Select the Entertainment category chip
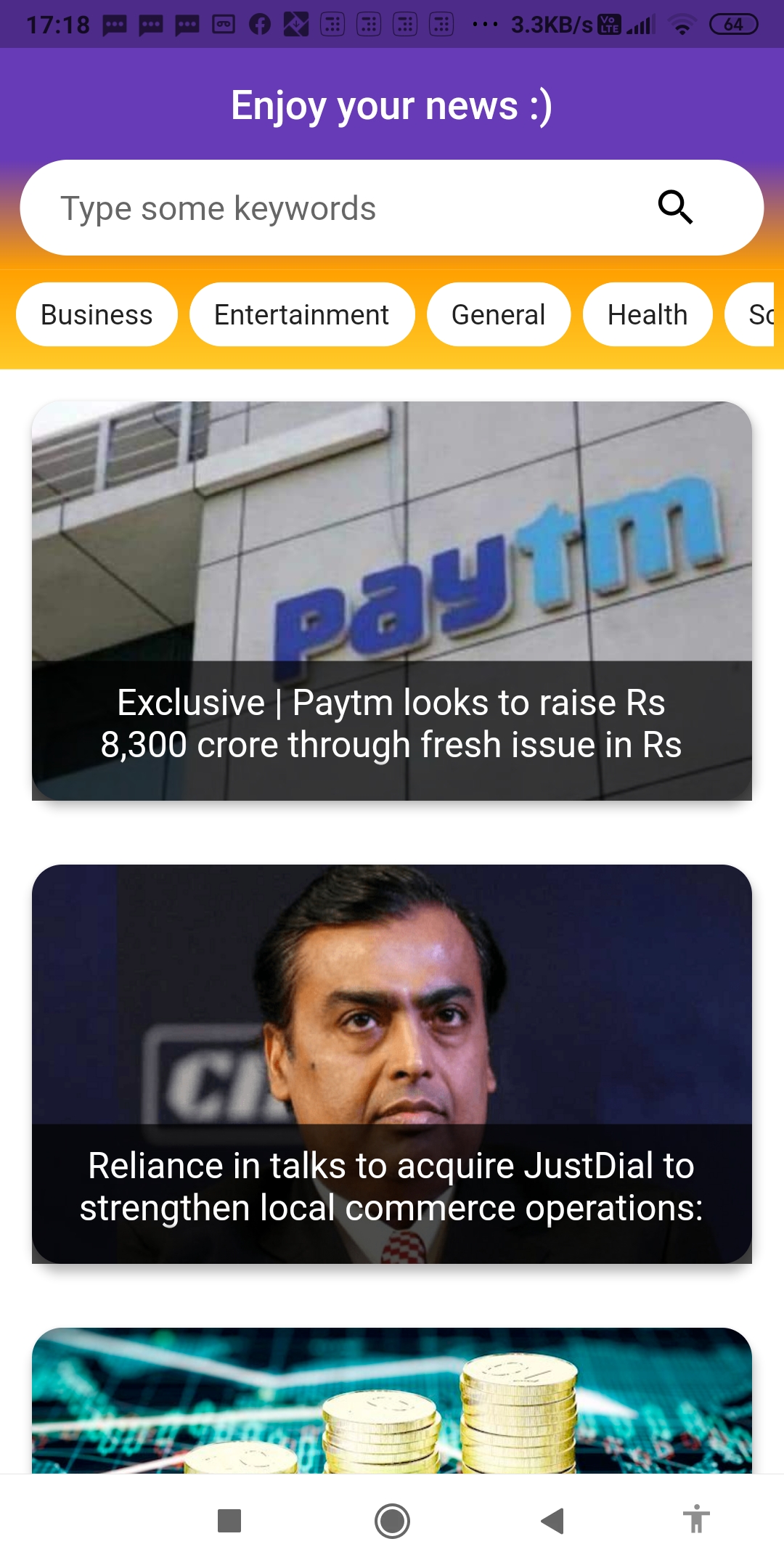This screenshot has height=1568, width=784. point(301,315)
